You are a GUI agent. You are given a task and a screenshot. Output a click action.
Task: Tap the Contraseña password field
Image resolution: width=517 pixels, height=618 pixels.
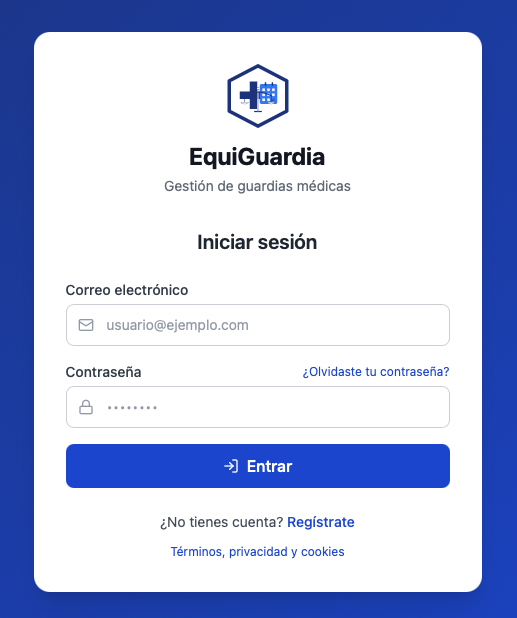258,407
